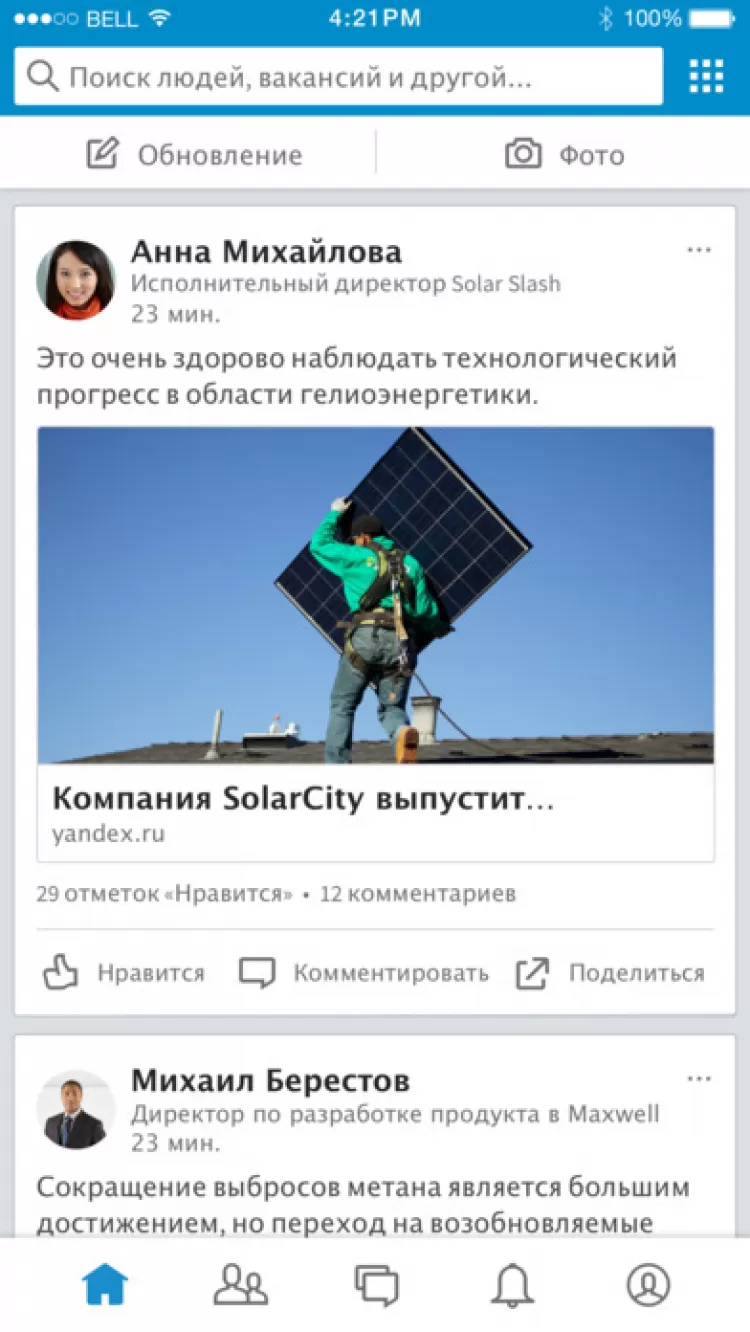Share Анна Михайлова's post
Image resolution: width=750 pixels, height=1332 pixels.
pos(610,973)
